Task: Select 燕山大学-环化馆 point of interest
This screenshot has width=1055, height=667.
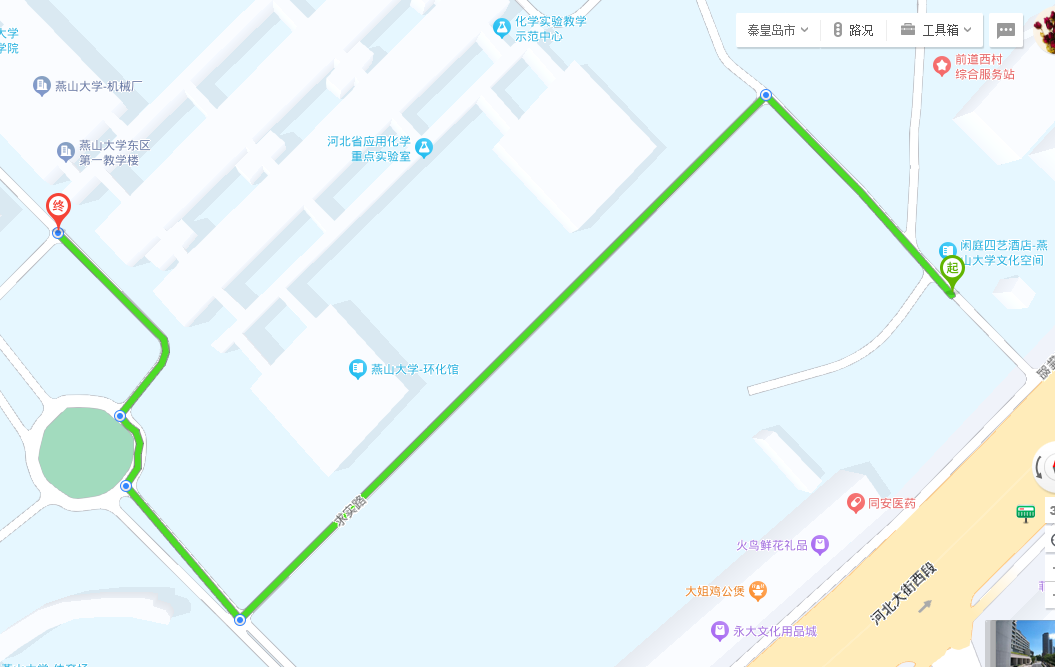Action: [358, 369]
